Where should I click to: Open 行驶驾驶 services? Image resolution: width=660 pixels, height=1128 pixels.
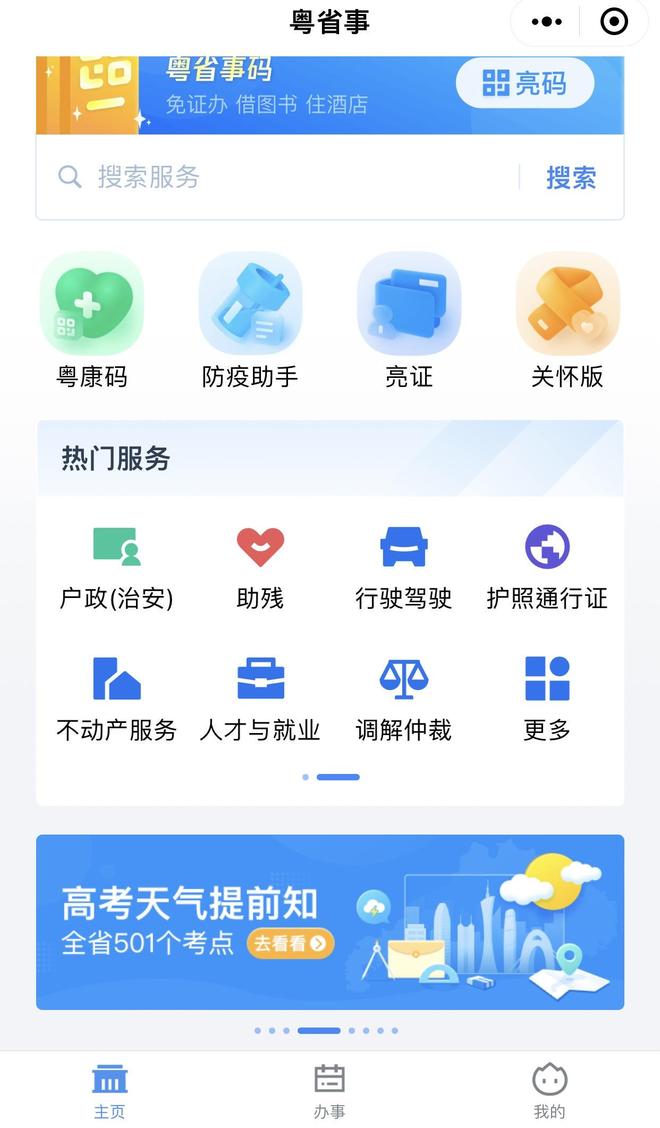click(404, 567)
